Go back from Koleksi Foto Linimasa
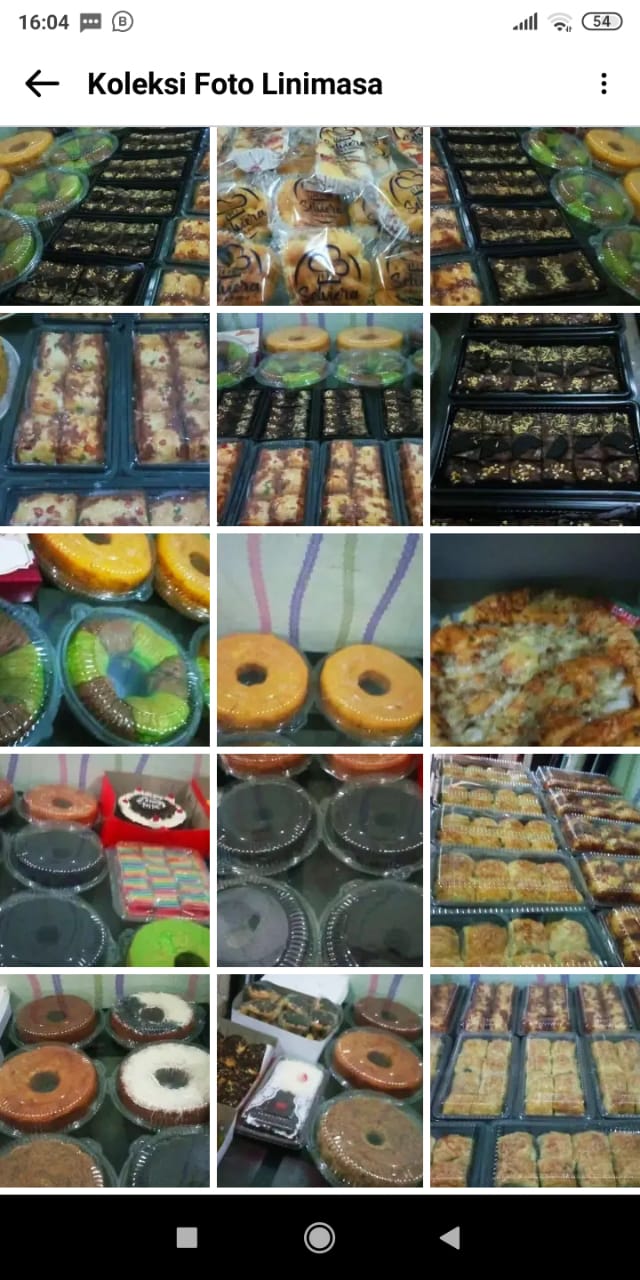 (x=42, y=84)
